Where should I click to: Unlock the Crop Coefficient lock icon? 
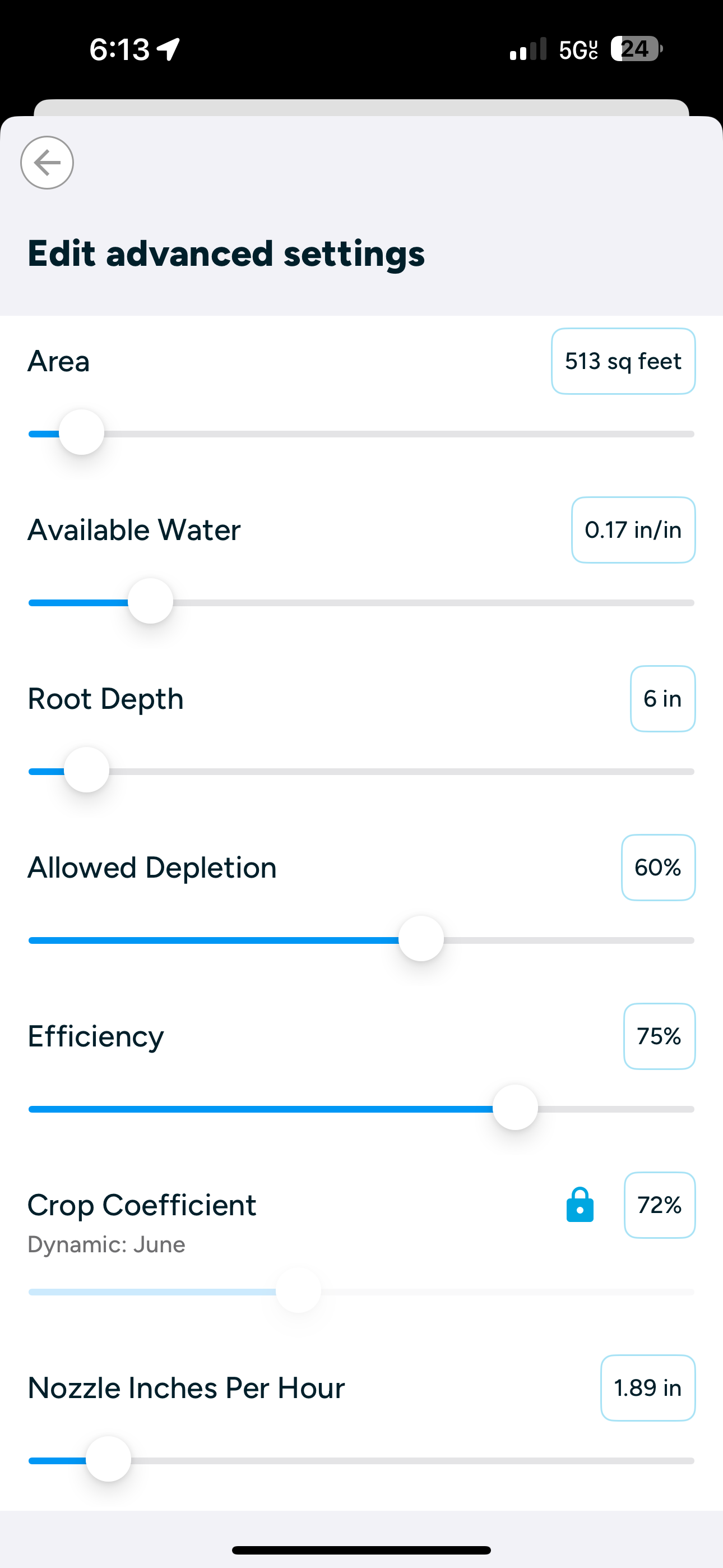[580, 1205]
